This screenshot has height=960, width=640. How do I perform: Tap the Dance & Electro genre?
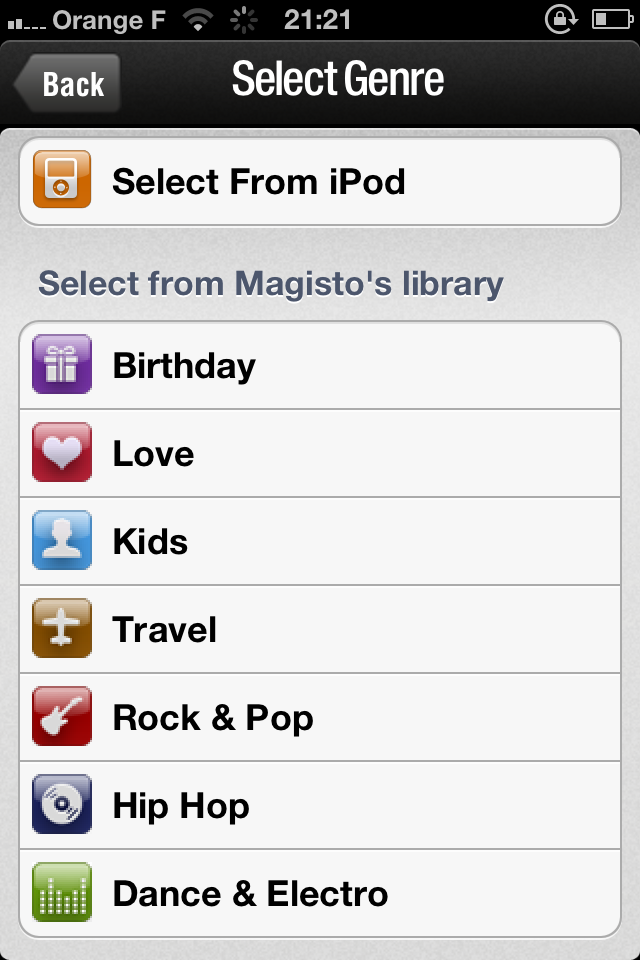[x=320, y=893]
